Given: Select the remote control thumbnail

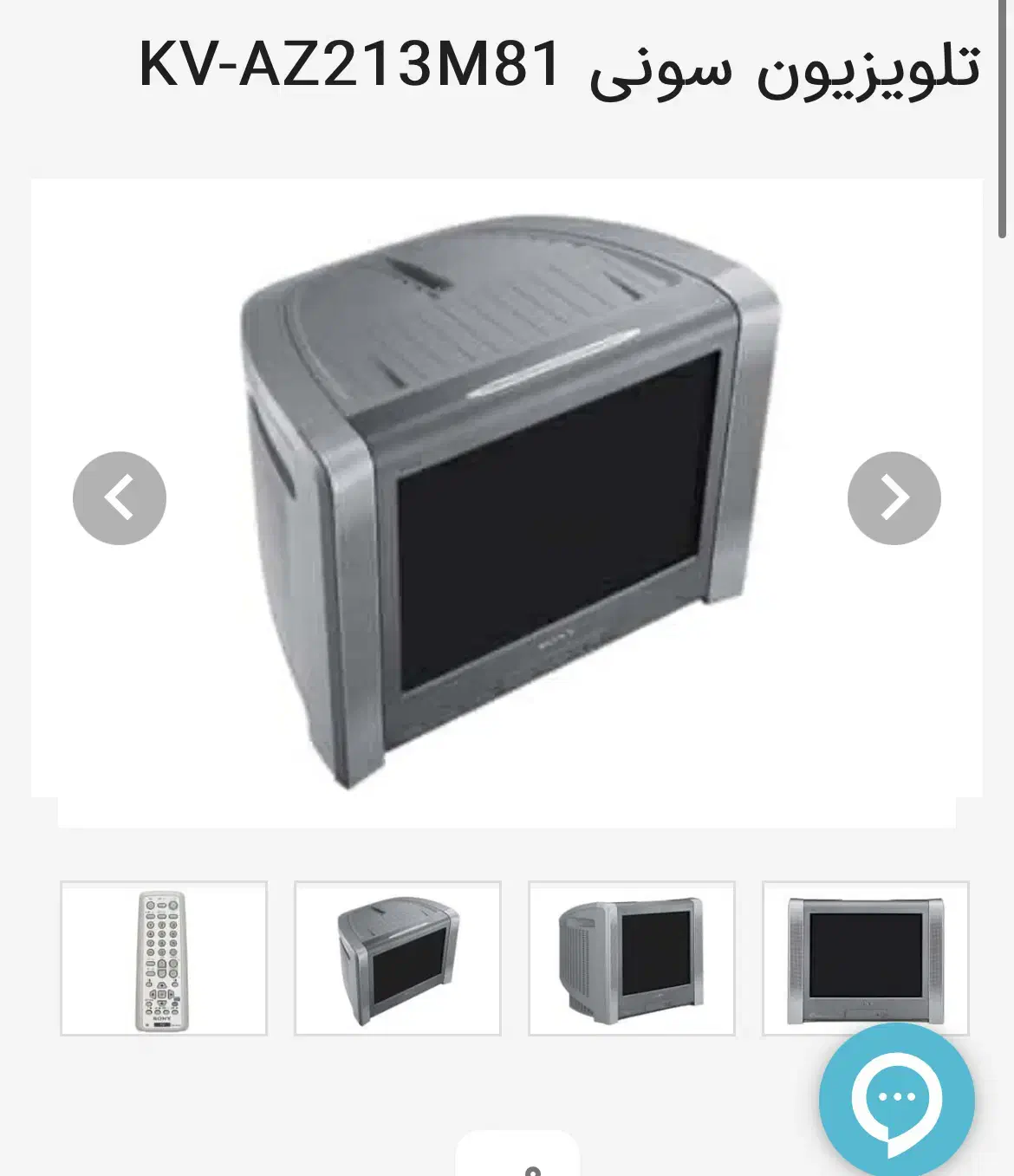Looking at the screenshot, I should pyautogui.click(x=164, y=958).
